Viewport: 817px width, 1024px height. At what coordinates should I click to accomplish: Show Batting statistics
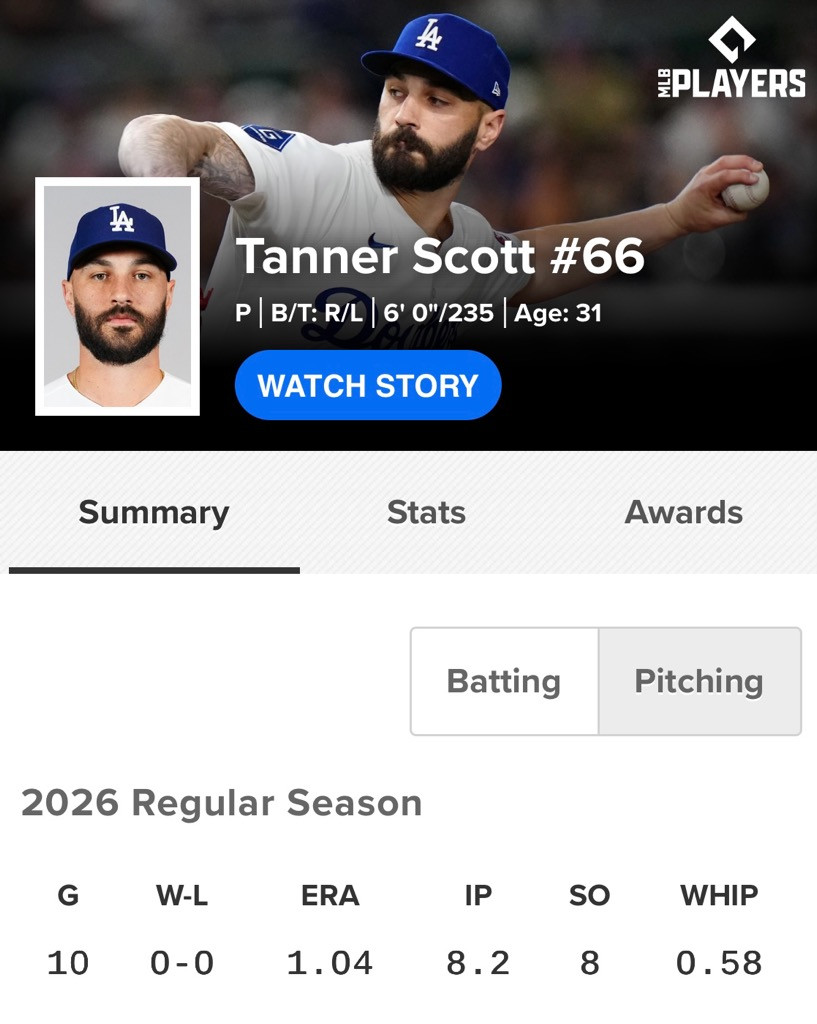pyautogui.click(x=504, y=681)
